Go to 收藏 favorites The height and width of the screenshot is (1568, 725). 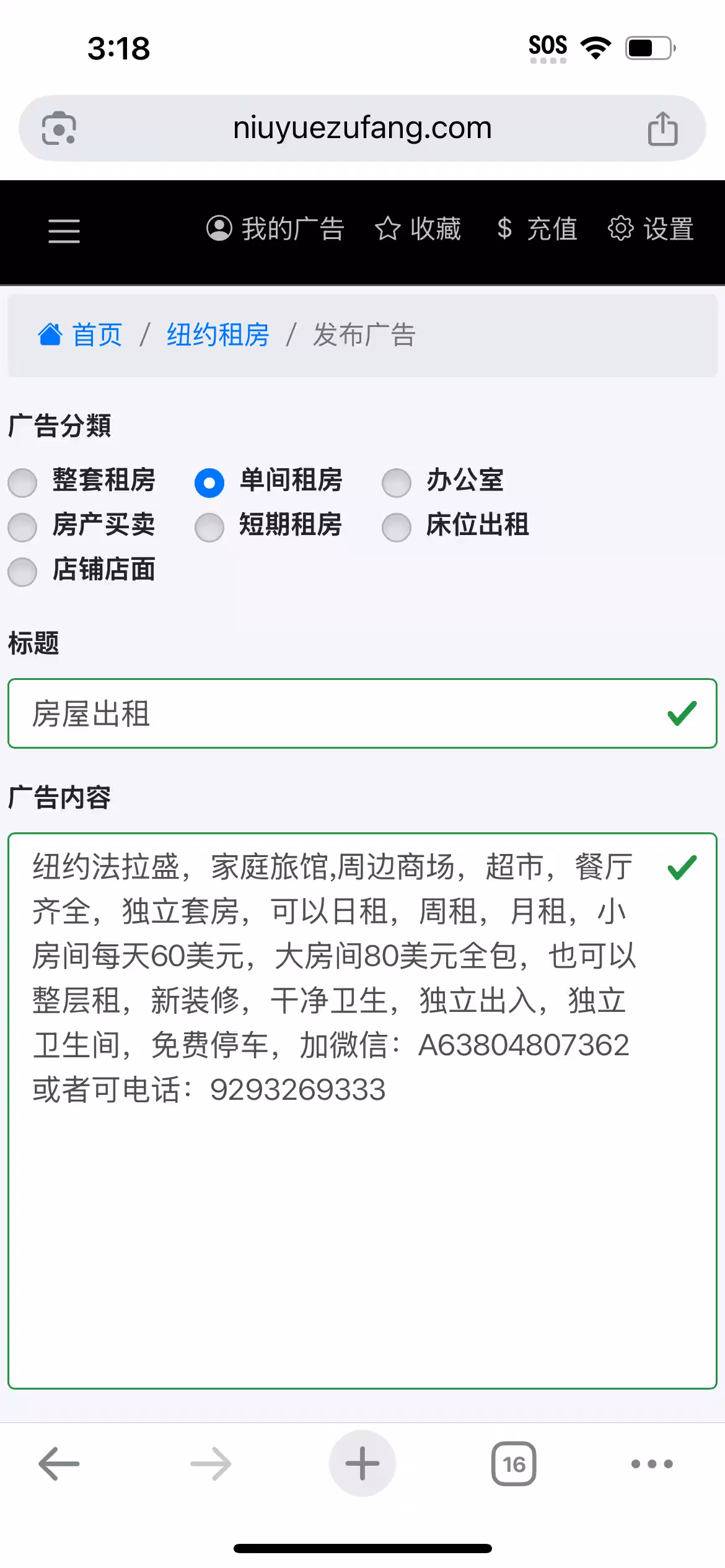(x=418, y=229)
